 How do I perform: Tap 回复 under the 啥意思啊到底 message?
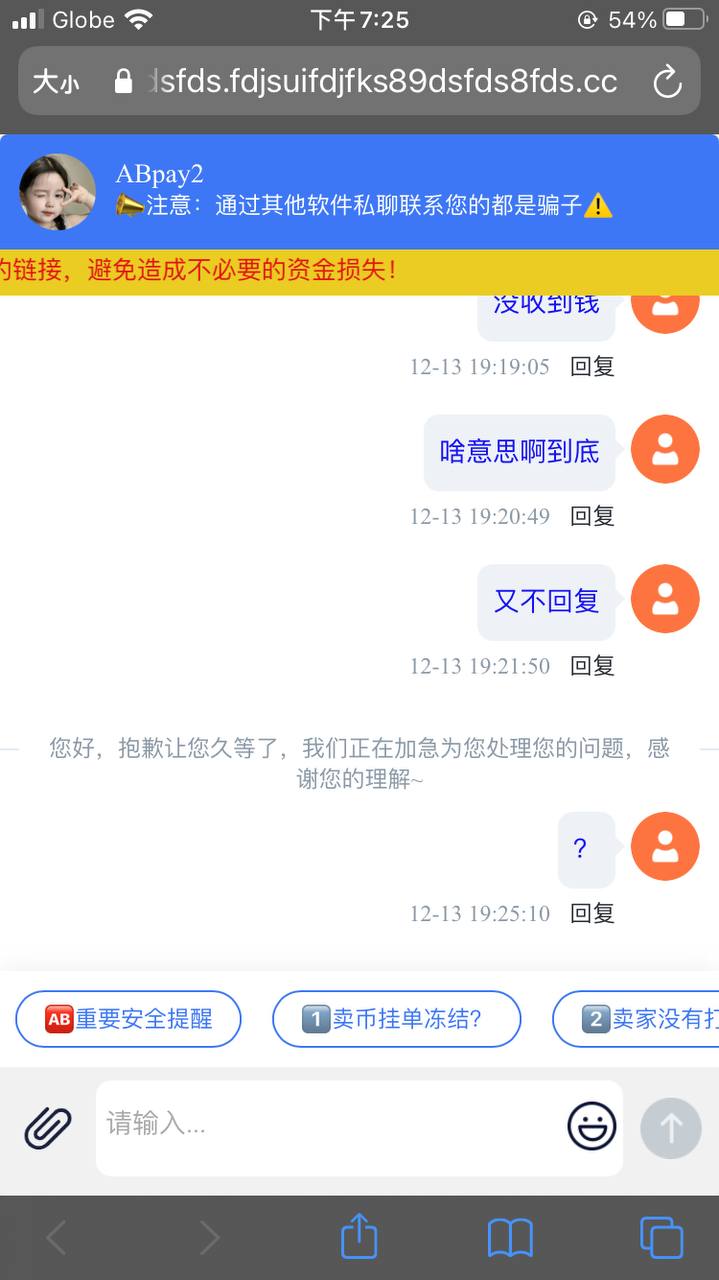point(592,516)
